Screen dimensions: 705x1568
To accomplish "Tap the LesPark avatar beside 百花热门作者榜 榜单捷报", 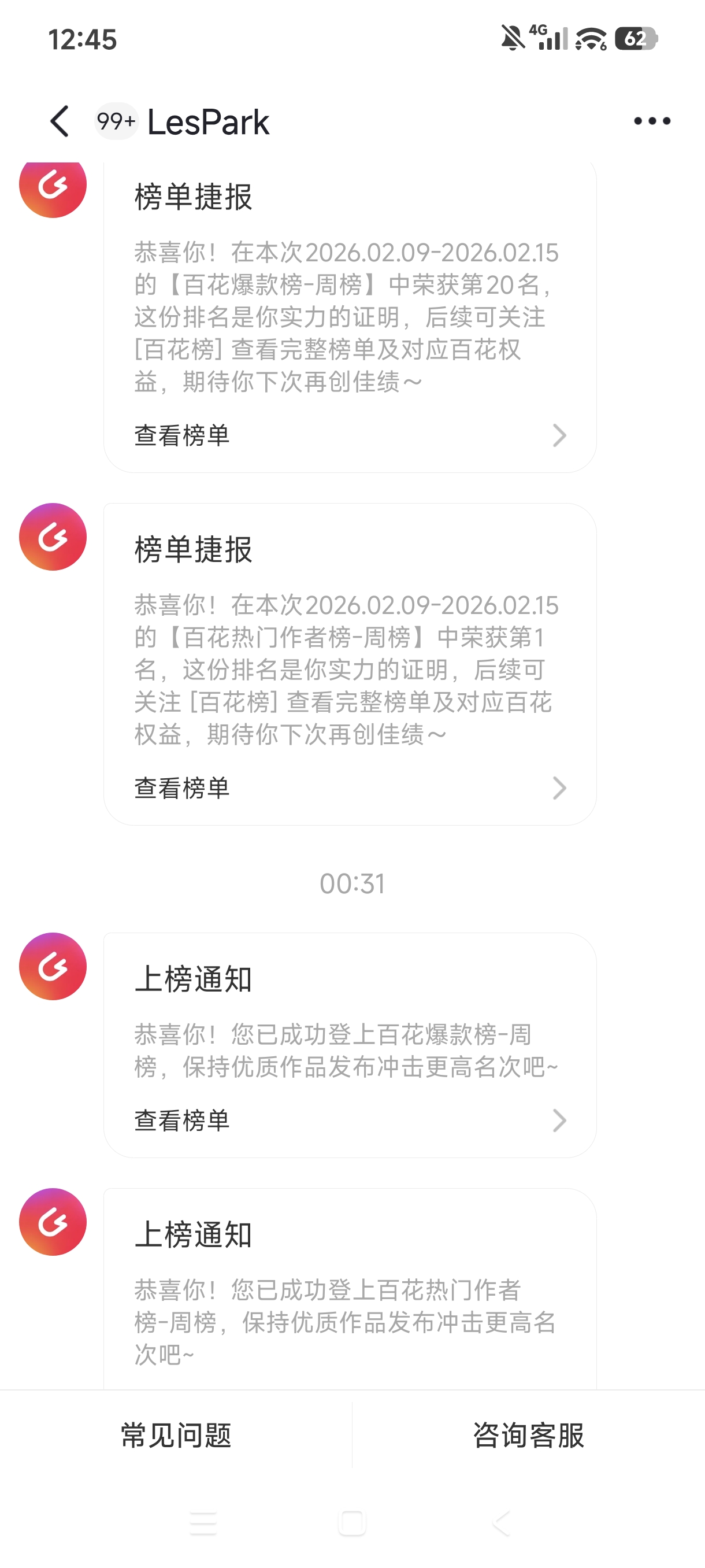I will point(53,537).
